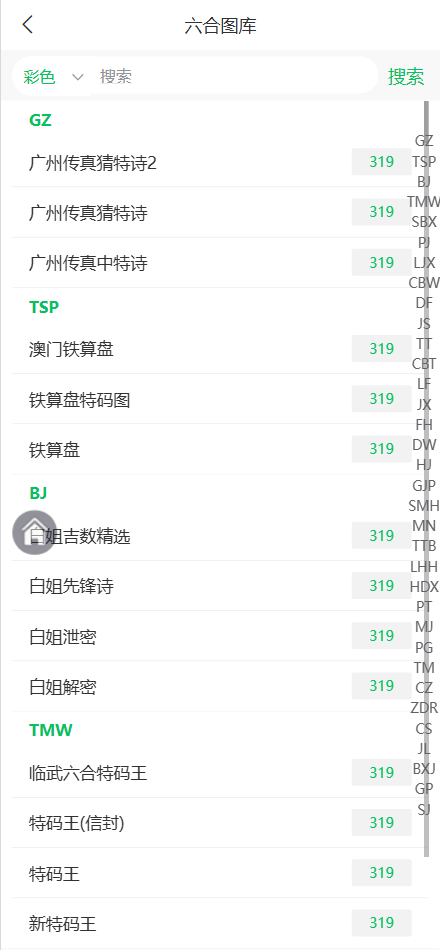This screenshot has height=950, width=440.
Task: Jump to the SBX index section
Action: [x=424, y=222]
